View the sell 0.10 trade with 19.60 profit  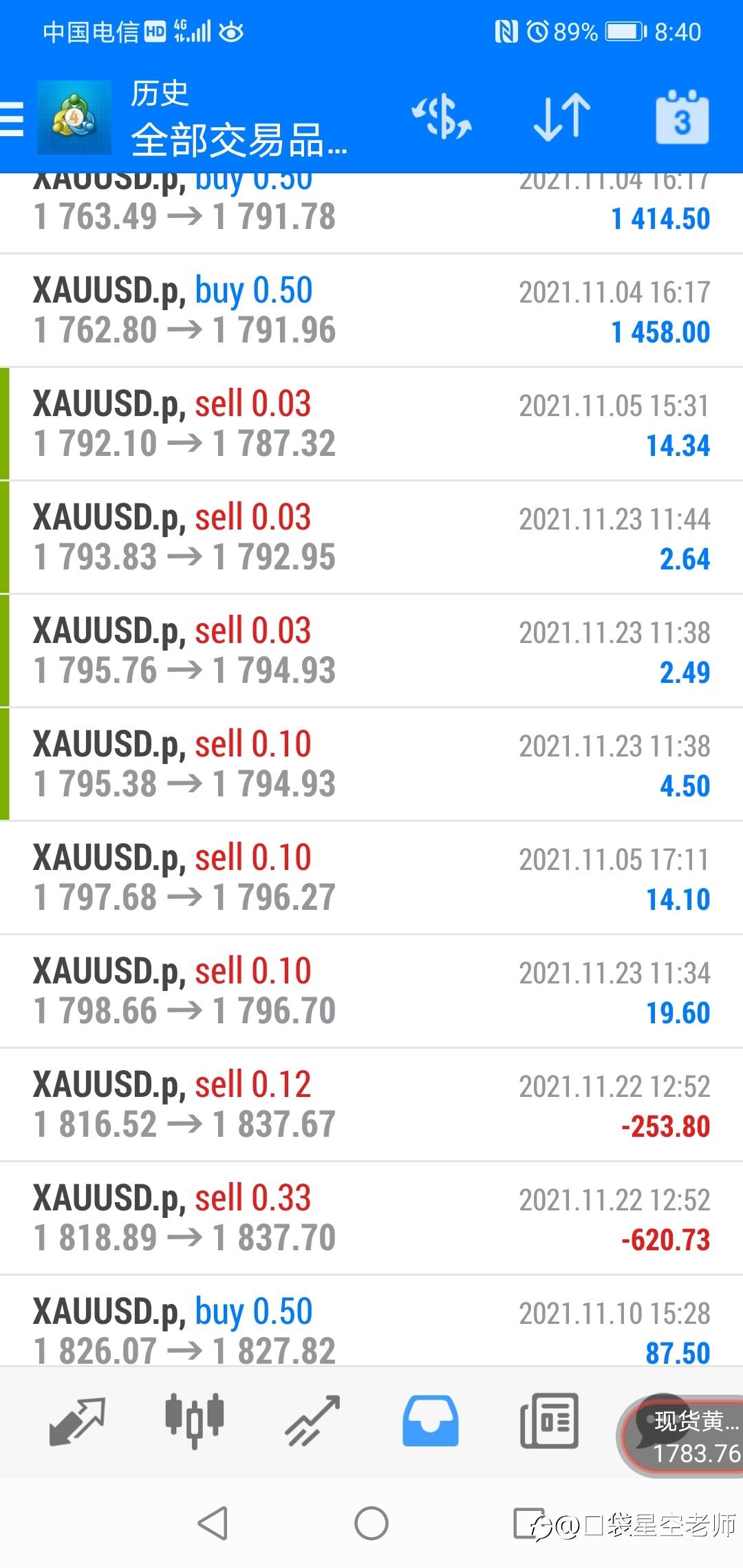click(371, 992)
